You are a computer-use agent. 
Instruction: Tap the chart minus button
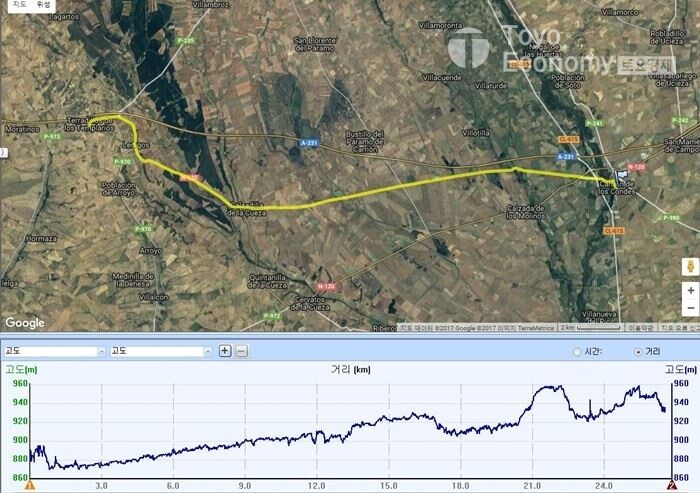[241, 351]
